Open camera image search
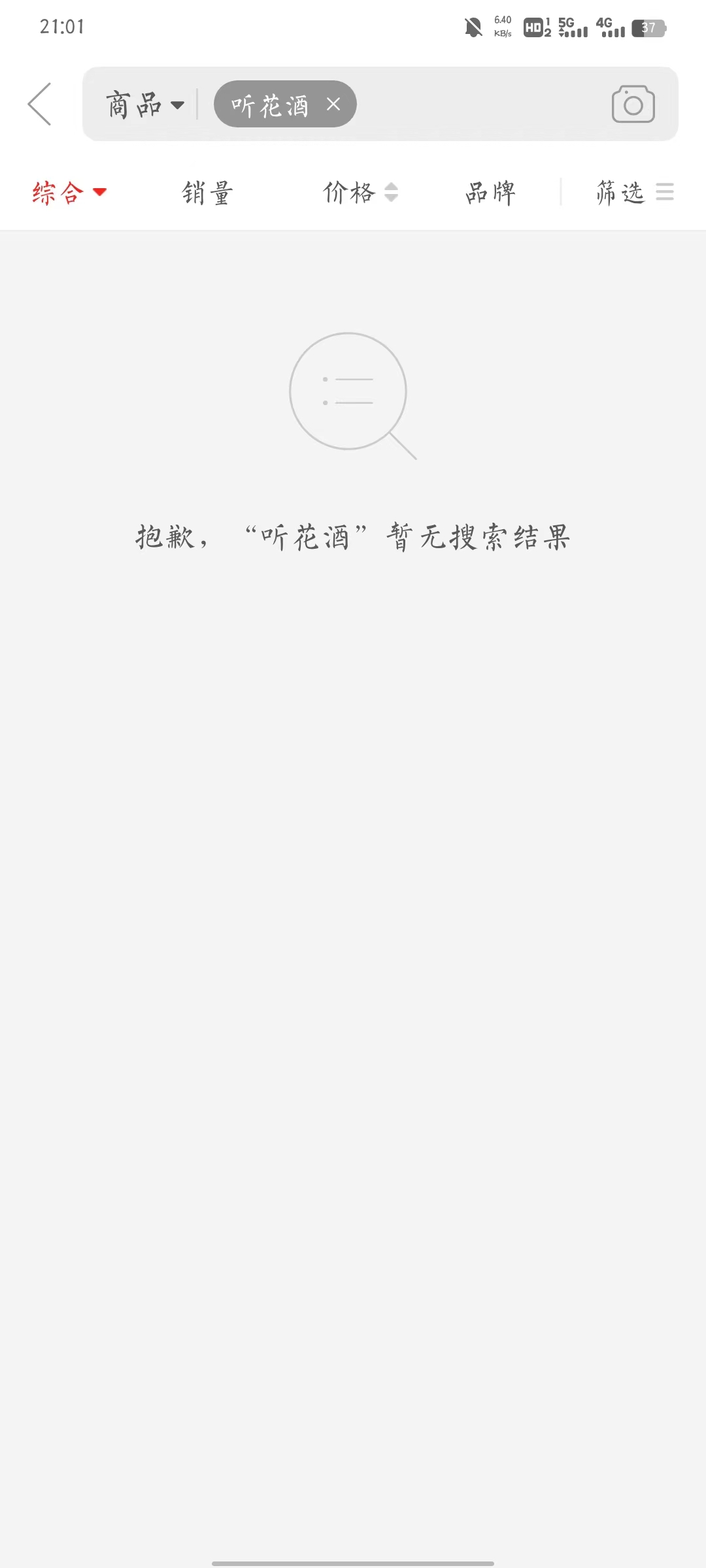The width and height of the screenshot is (706, 1568). pyautogui.click(x=633, y=104)
